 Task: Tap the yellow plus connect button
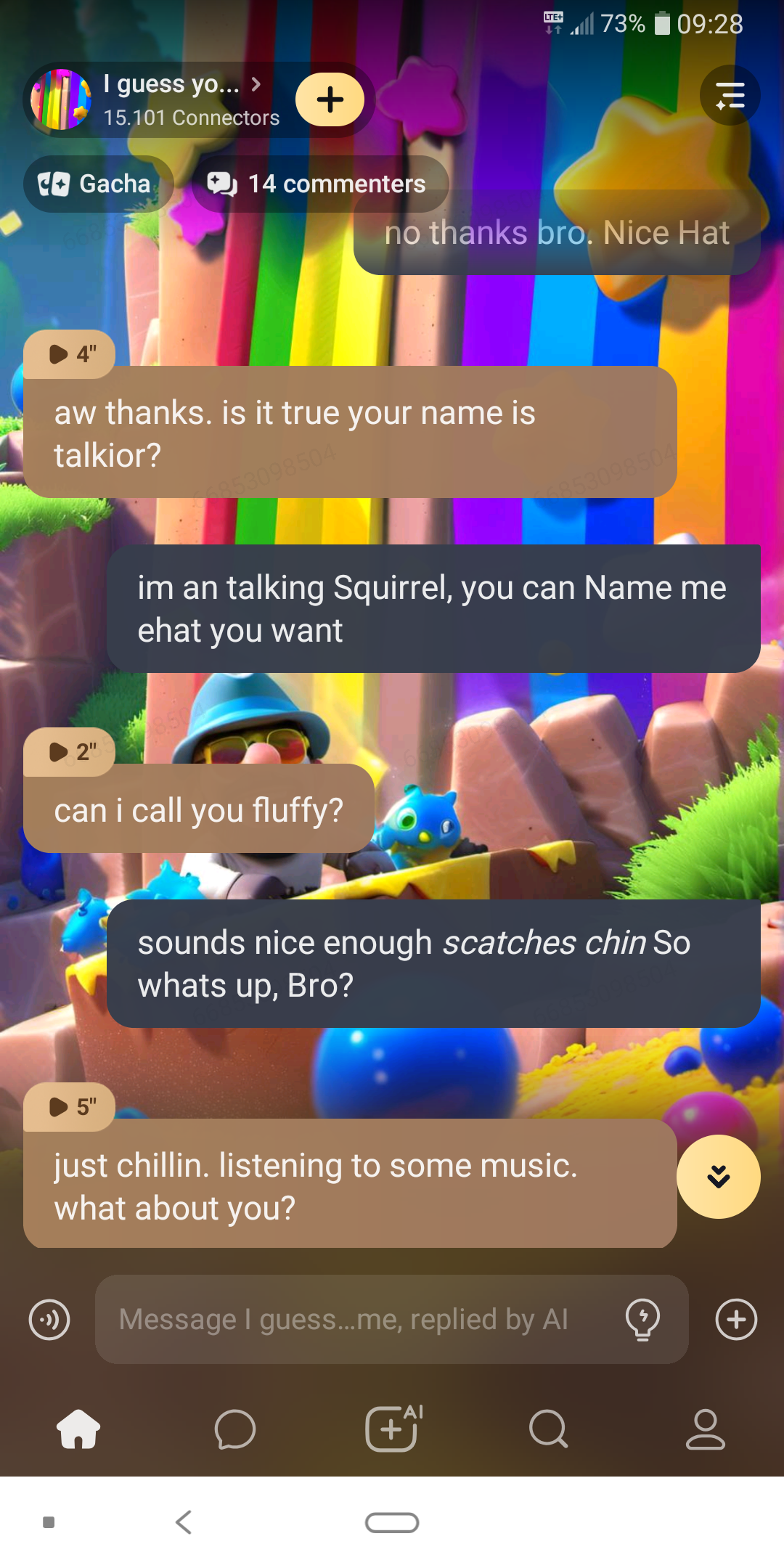[x=330, y=99]
